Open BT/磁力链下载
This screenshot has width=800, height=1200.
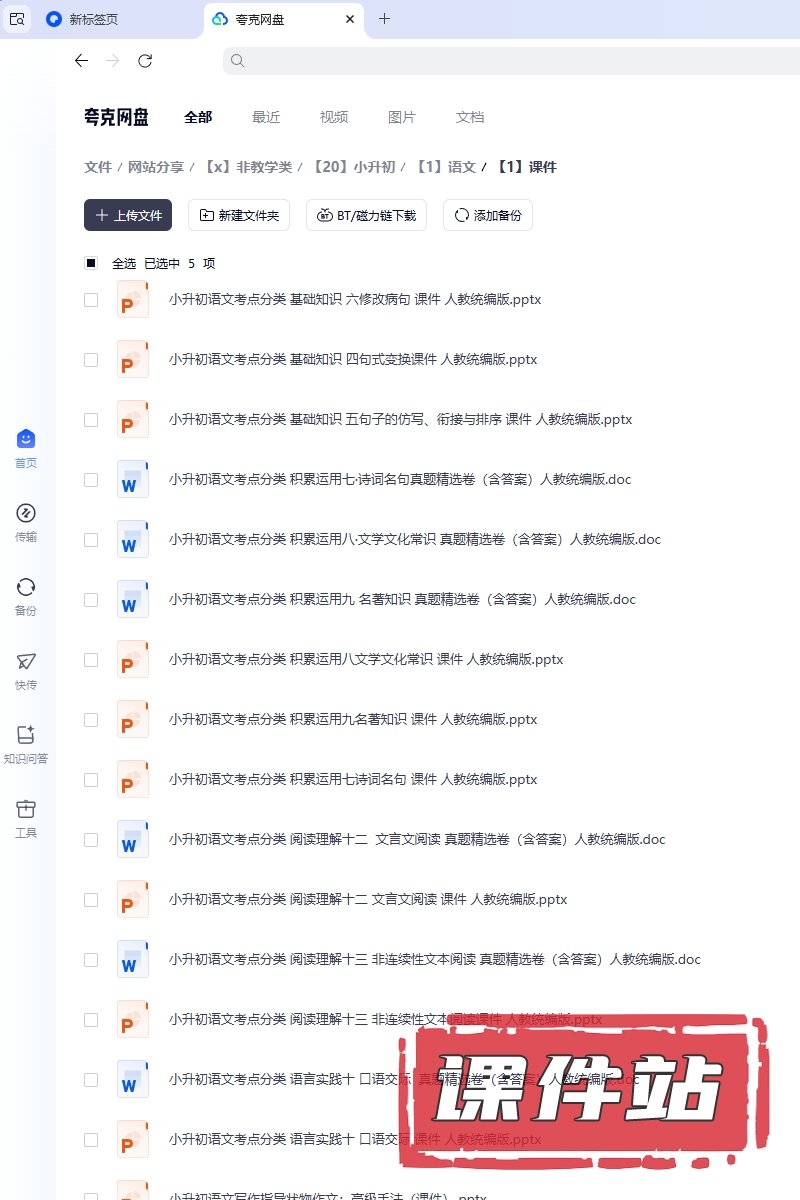367,215
